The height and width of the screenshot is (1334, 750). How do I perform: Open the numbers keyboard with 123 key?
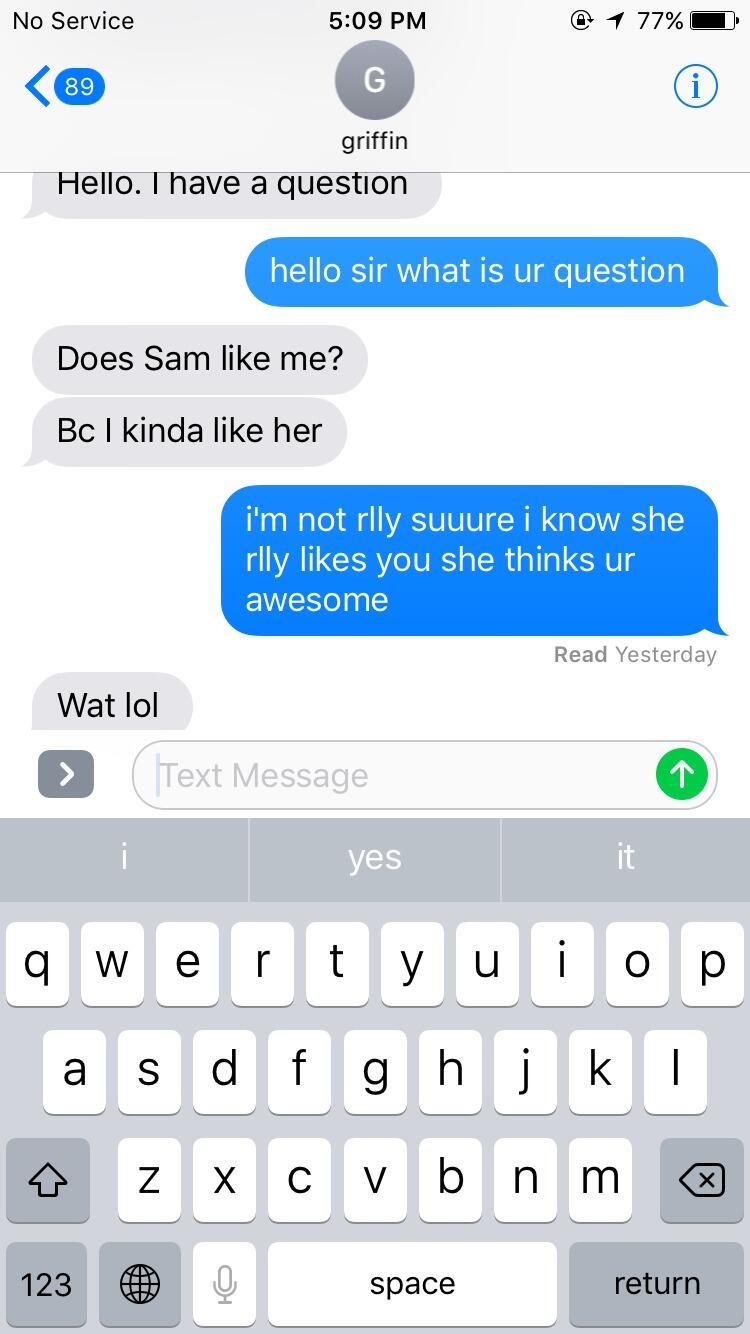click(46, 1284)
